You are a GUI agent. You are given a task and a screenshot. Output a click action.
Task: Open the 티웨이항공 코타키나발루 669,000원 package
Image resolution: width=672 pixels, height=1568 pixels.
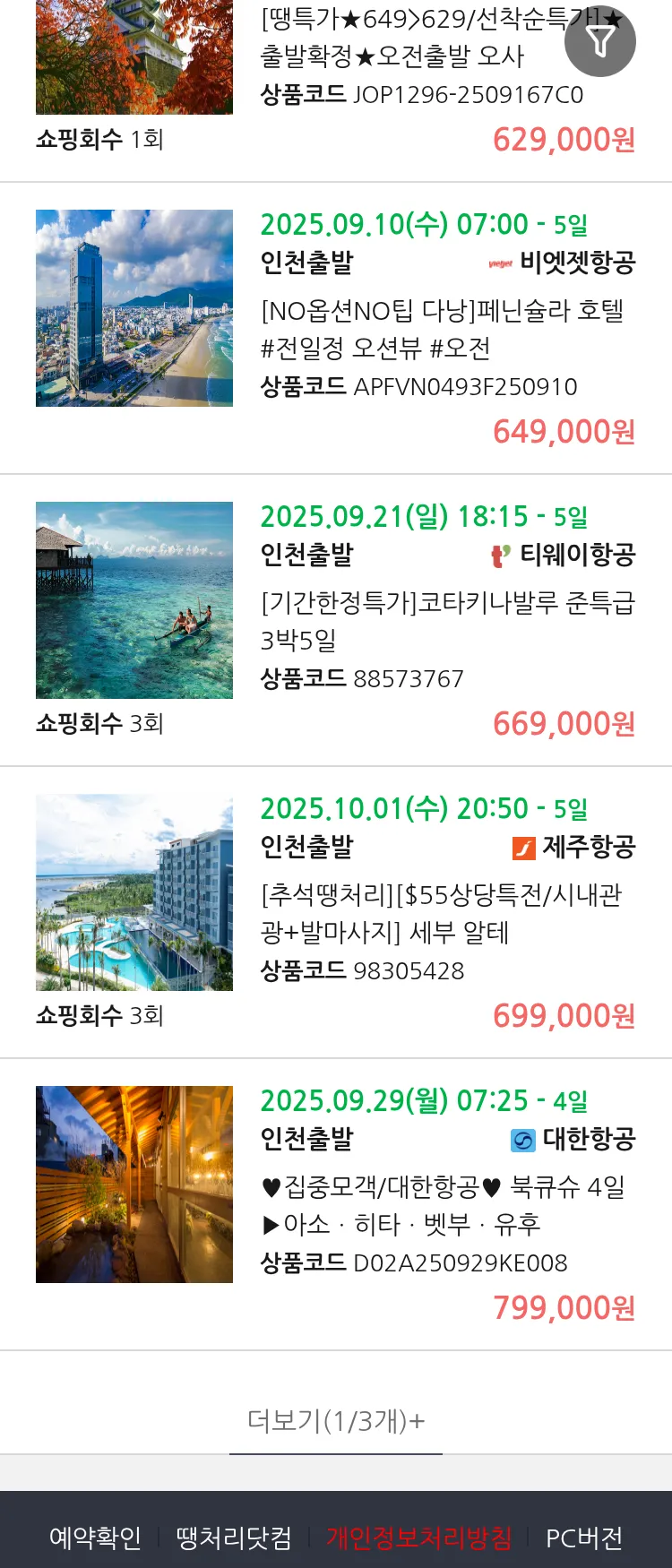446,621
